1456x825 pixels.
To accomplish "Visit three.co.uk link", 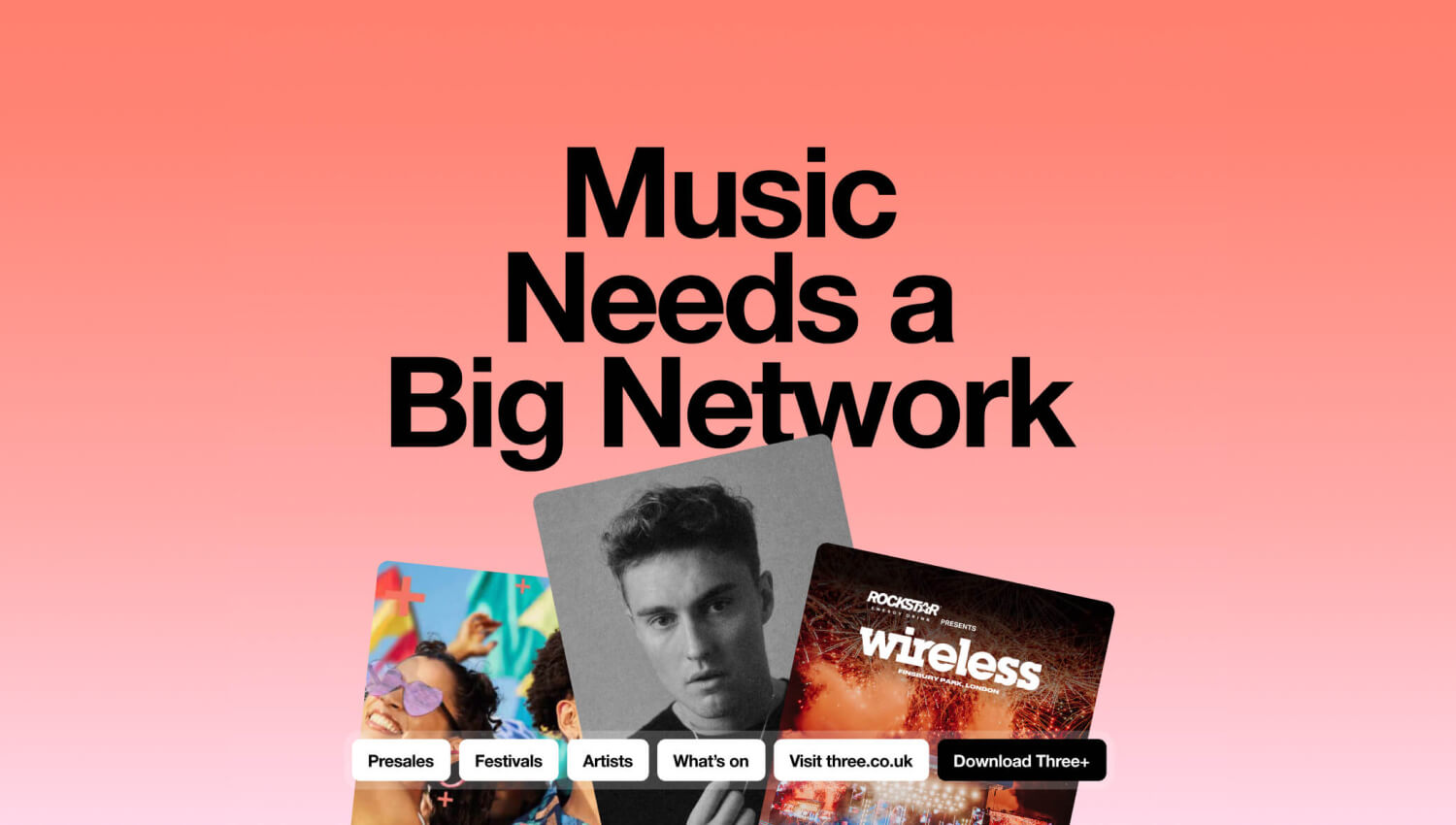I will tap(850, 761).
